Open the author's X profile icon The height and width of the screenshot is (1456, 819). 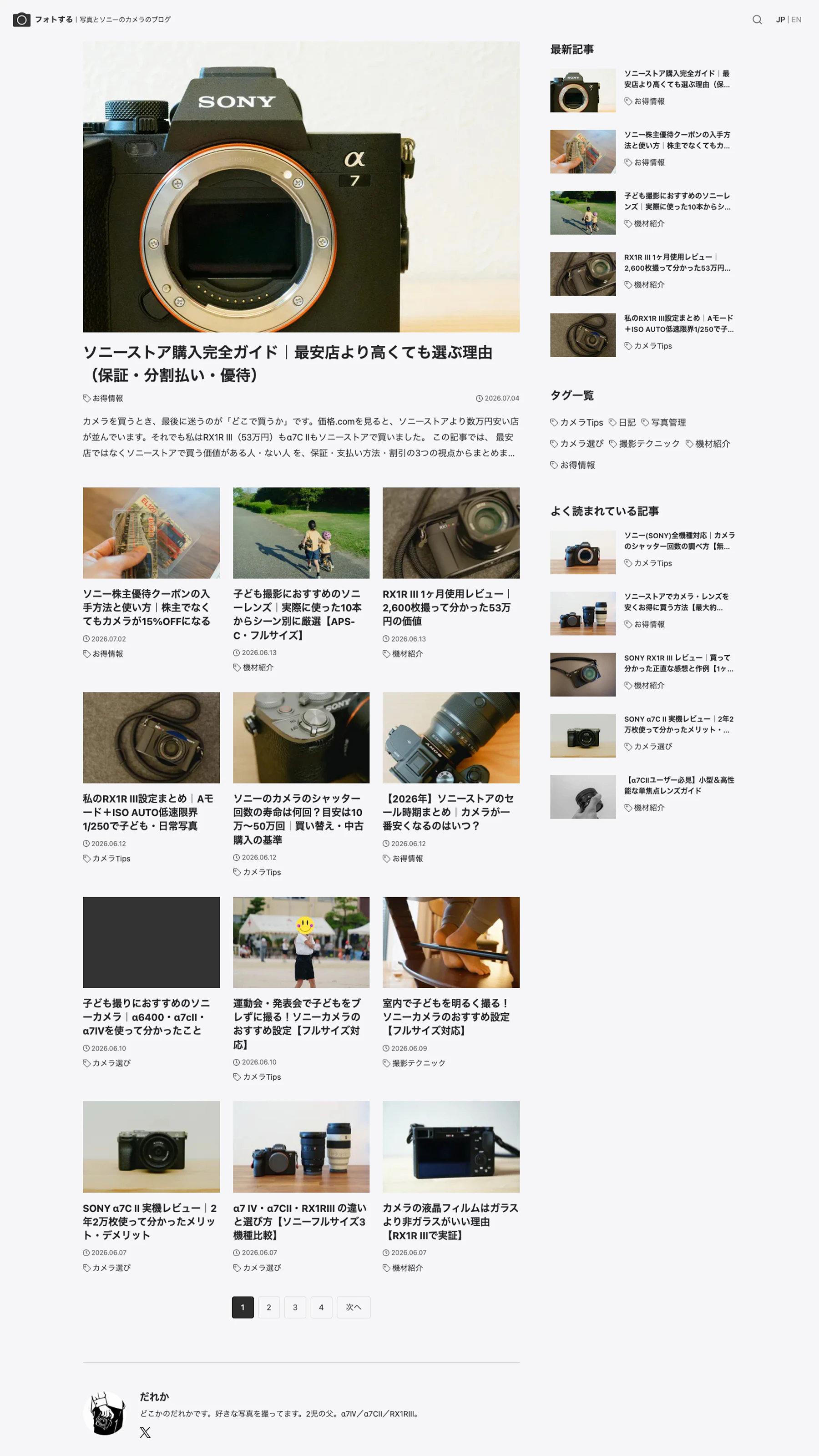[x=145, y=1432]
